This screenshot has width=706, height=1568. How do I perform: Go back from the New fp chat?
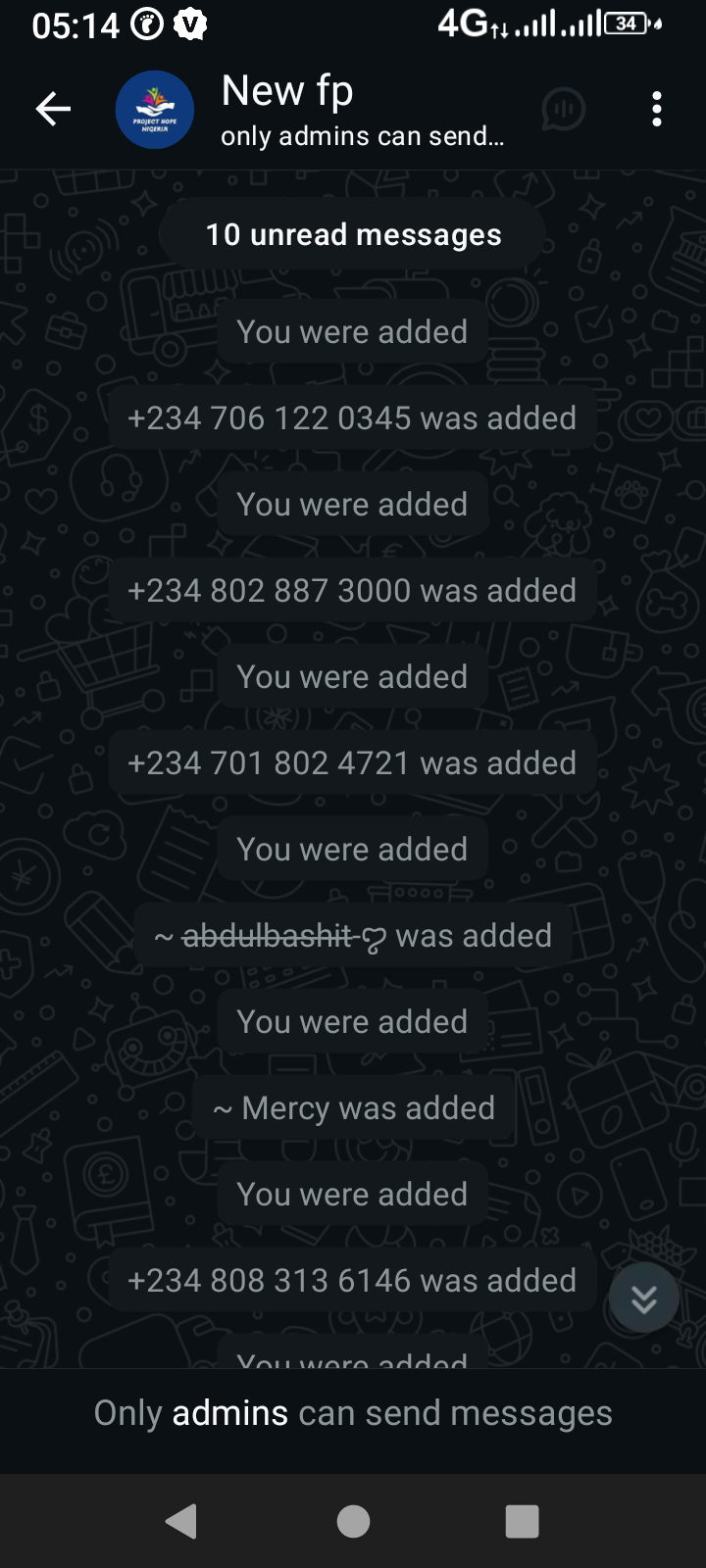click(x=53, y=109)
